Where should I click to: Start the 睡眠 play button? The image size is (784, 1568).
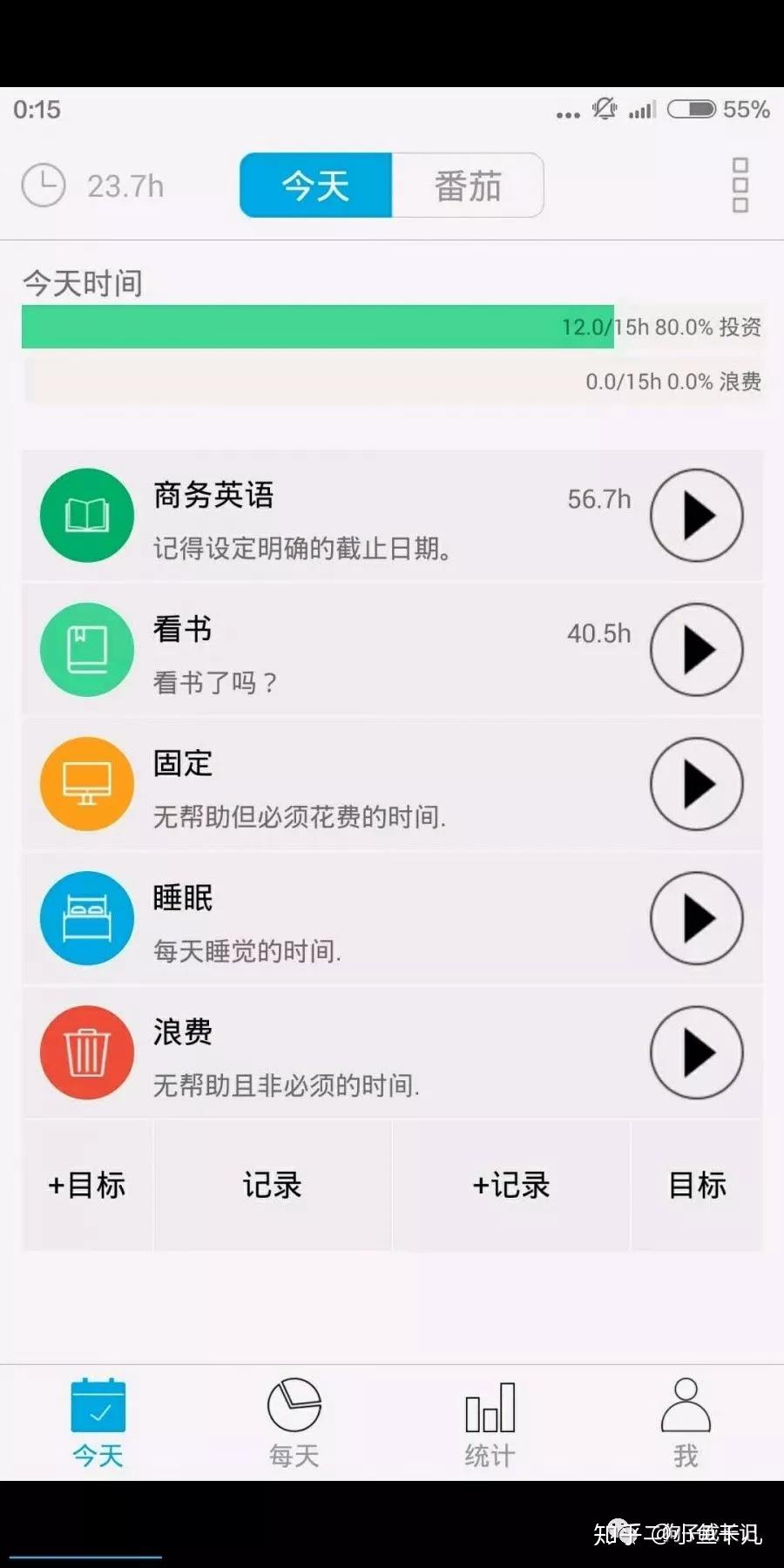tap(696, 918)
